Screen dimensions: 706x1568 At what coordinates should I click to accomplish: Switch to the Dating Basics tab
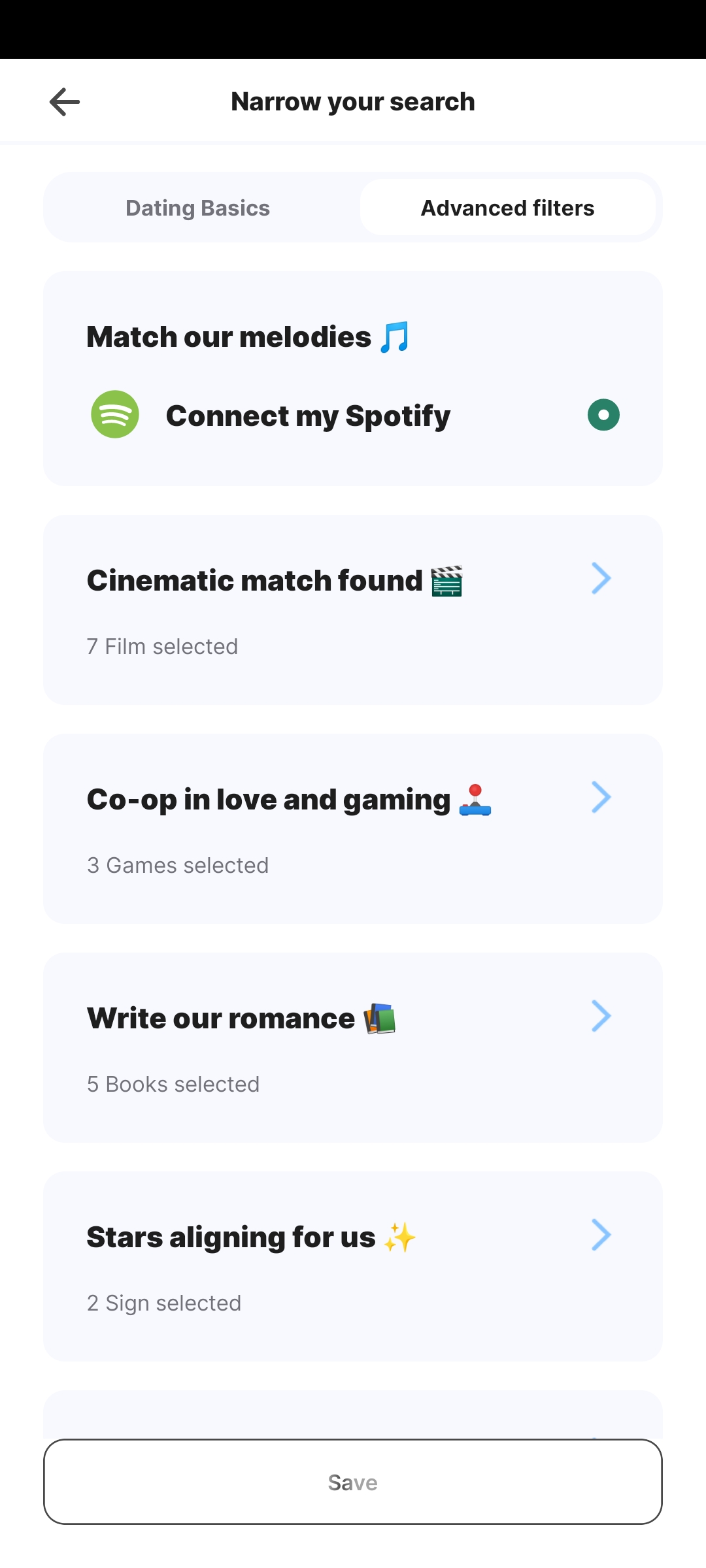pos(198,208)
